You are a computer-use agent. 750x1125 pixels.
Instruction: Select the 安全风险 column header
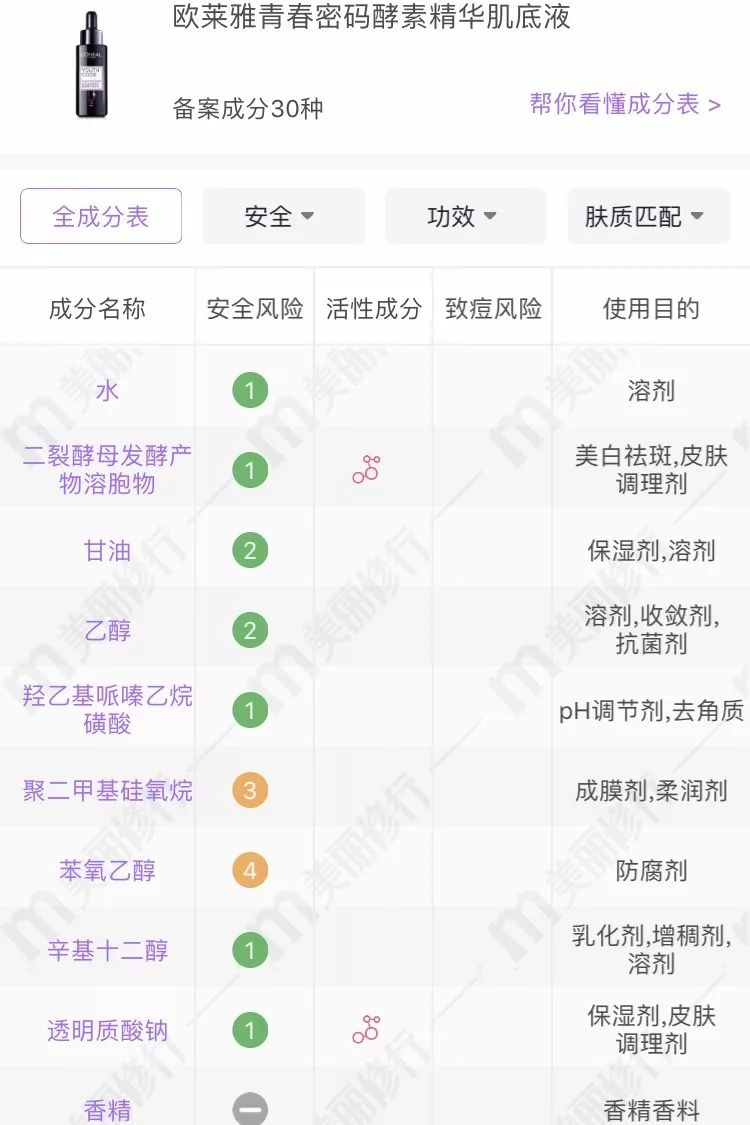(x=252, y=307)
